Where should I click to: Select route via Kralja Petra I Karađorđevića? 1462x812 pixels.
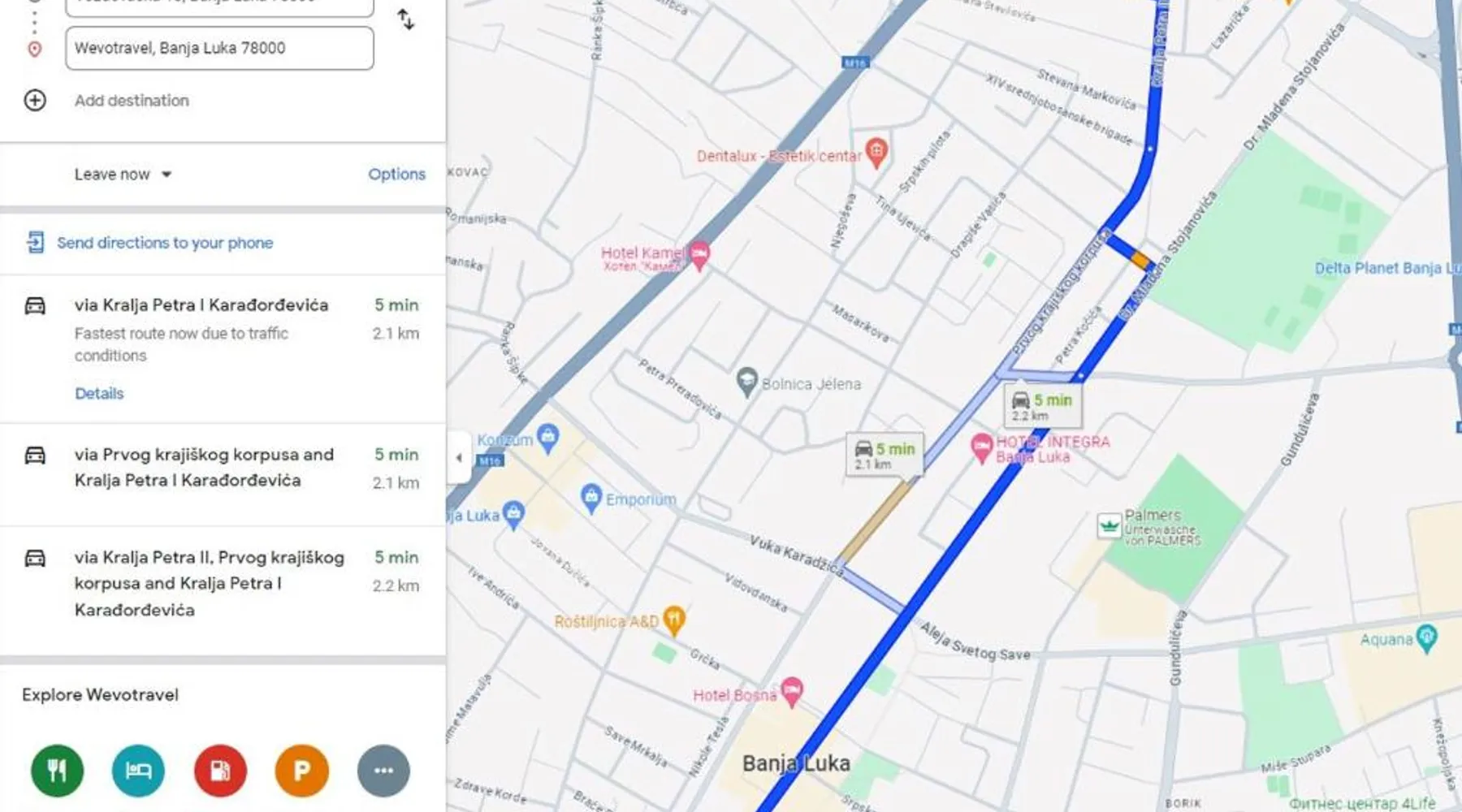point(201,305)
